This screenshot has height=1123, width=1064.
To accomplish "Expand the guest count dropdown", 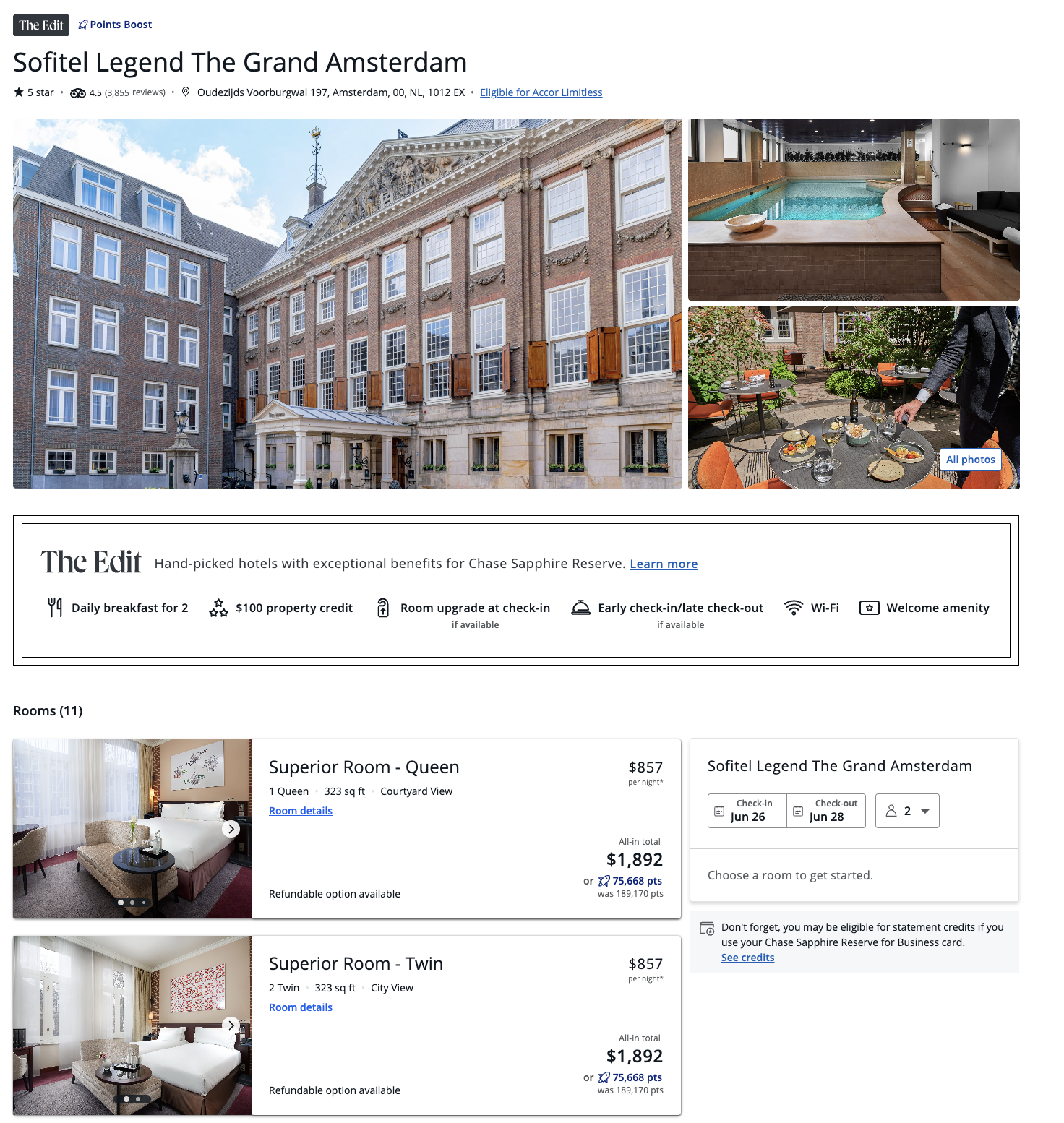I will [907, 811].
